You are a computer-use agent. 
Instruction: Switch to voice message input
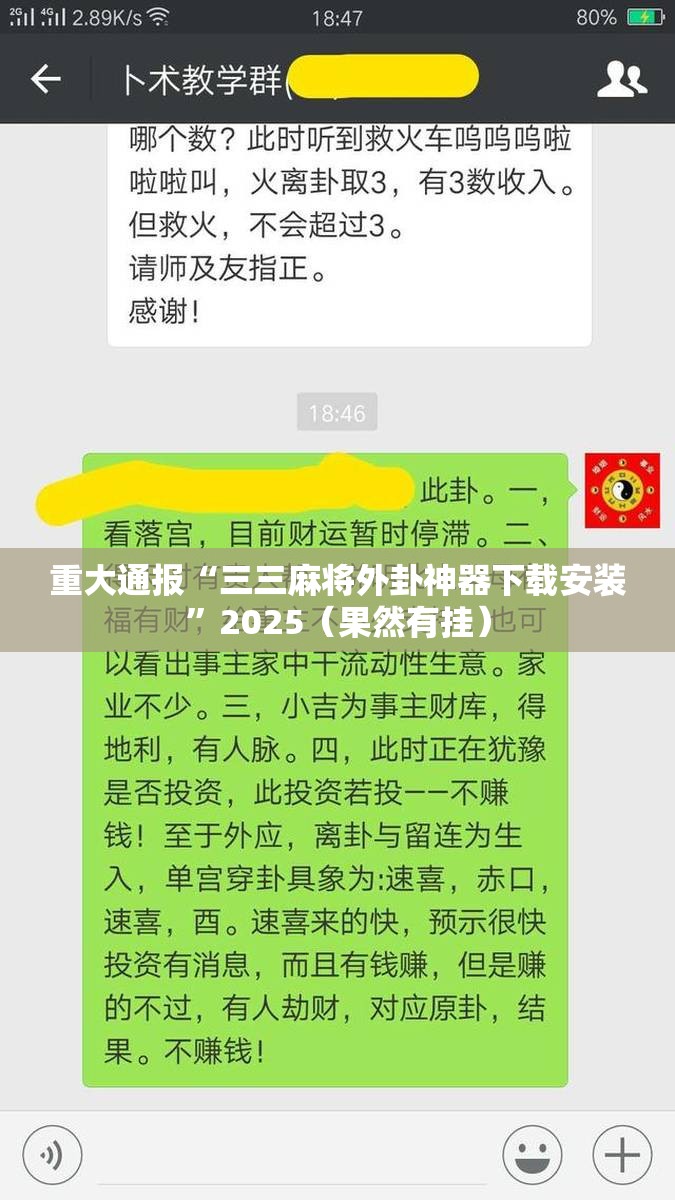pyautogui.click(x=51, y=1156)
